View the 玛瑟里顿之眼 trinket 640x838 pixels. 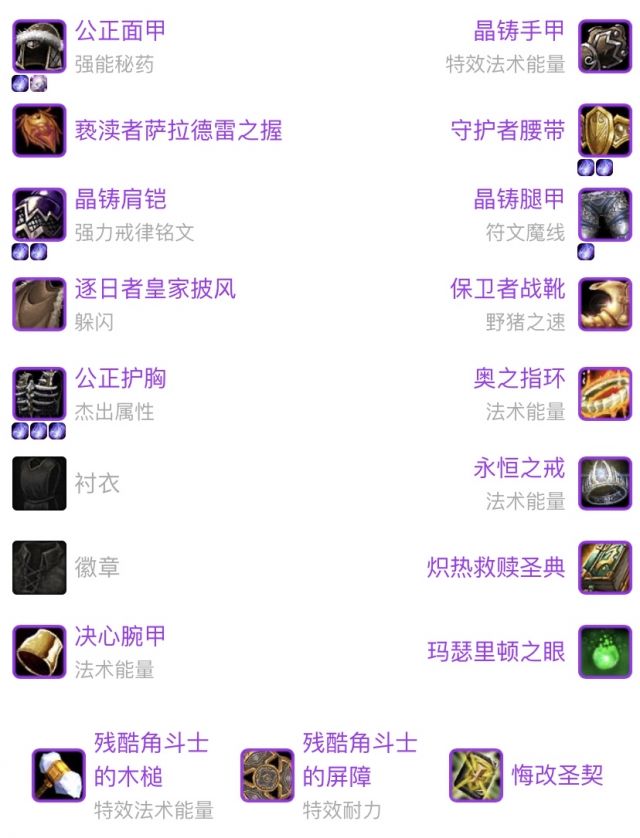(496, 652)
